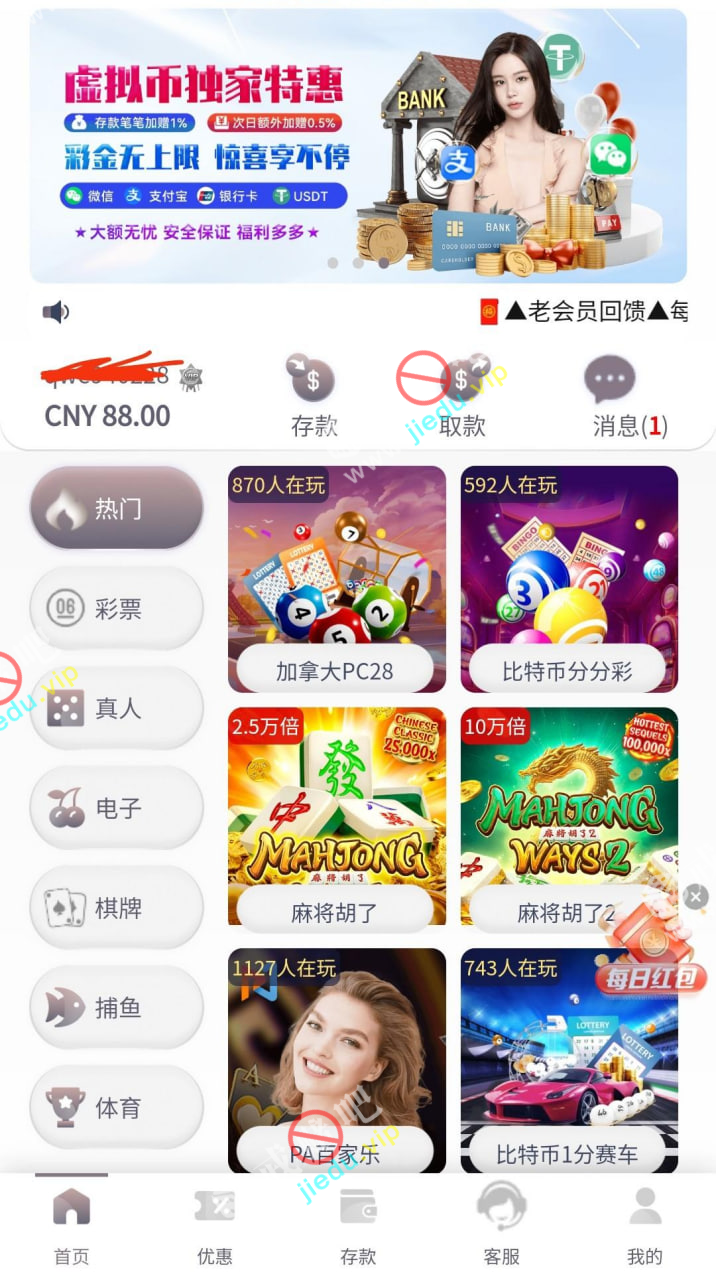The width and height of the screenshot is (716, 1280).
Task: Select the 电子 slots category
Action: point(117,808)
